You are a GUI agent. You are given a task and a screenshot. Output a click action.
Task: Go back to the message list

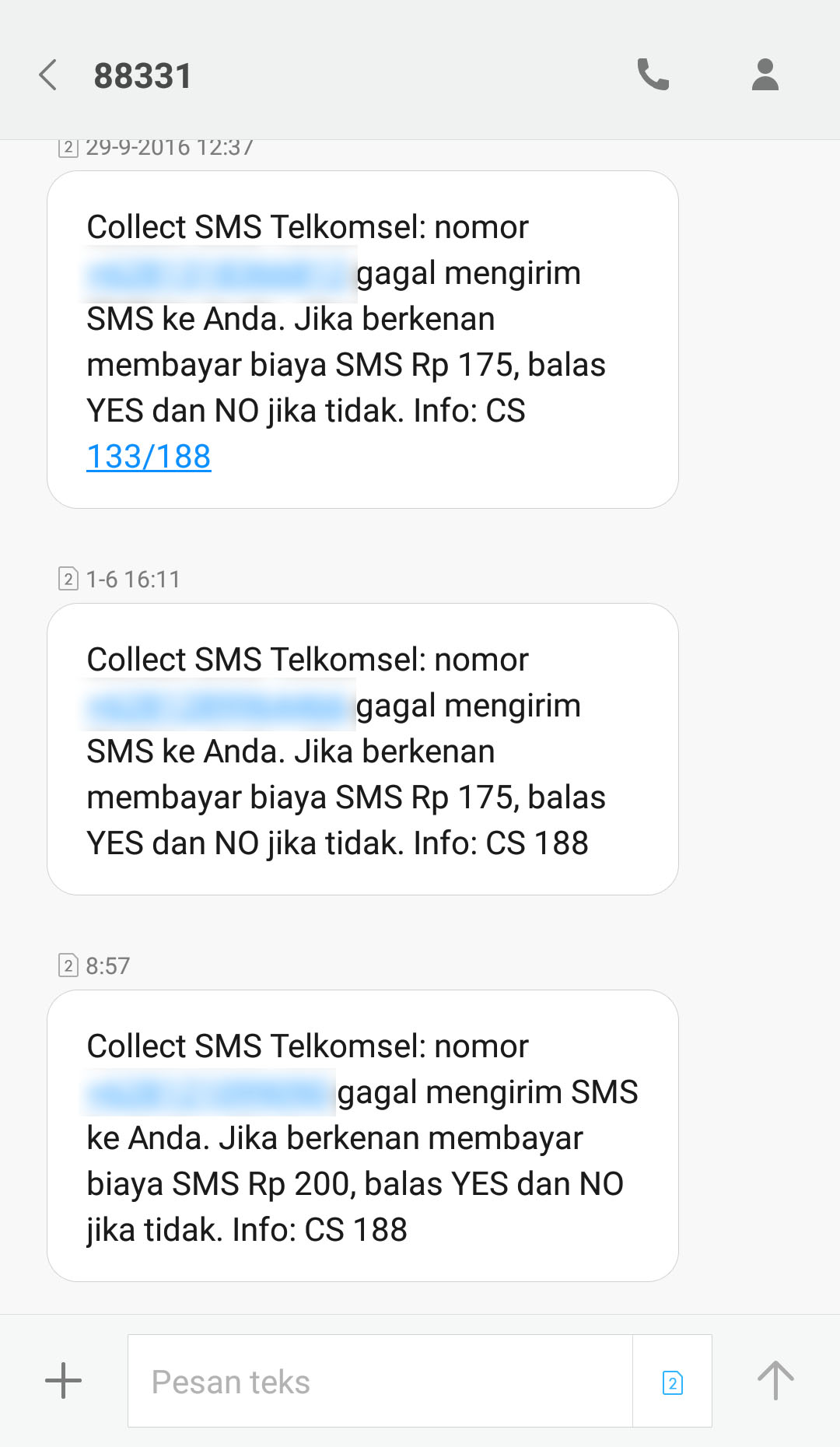(48, 75)
